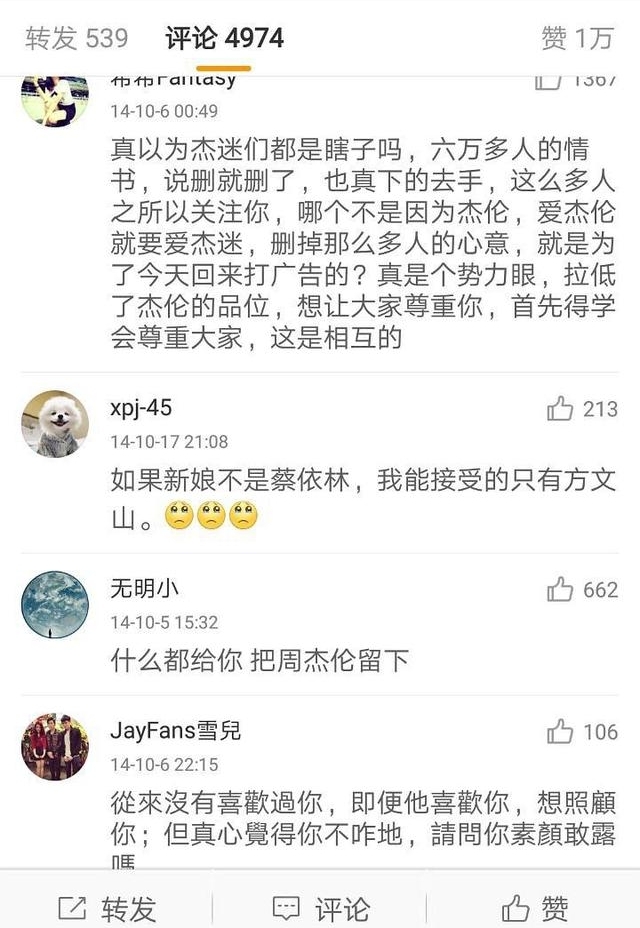640x928 pixels.
Task: Like the comment by 无明小
Action: pos(560,590)
